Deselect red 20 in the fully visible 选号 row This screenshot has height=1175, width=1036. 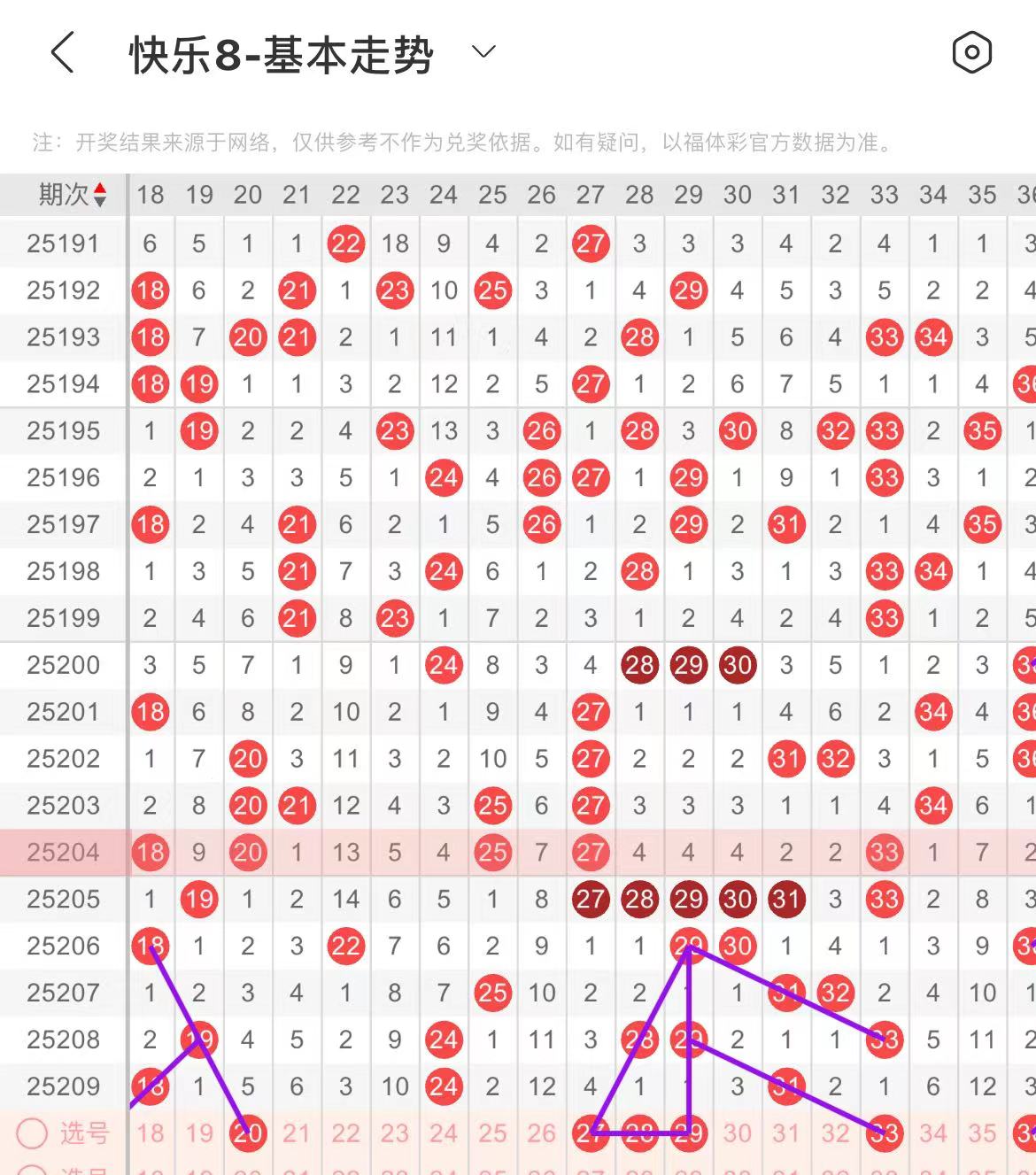coord(248,1133)
